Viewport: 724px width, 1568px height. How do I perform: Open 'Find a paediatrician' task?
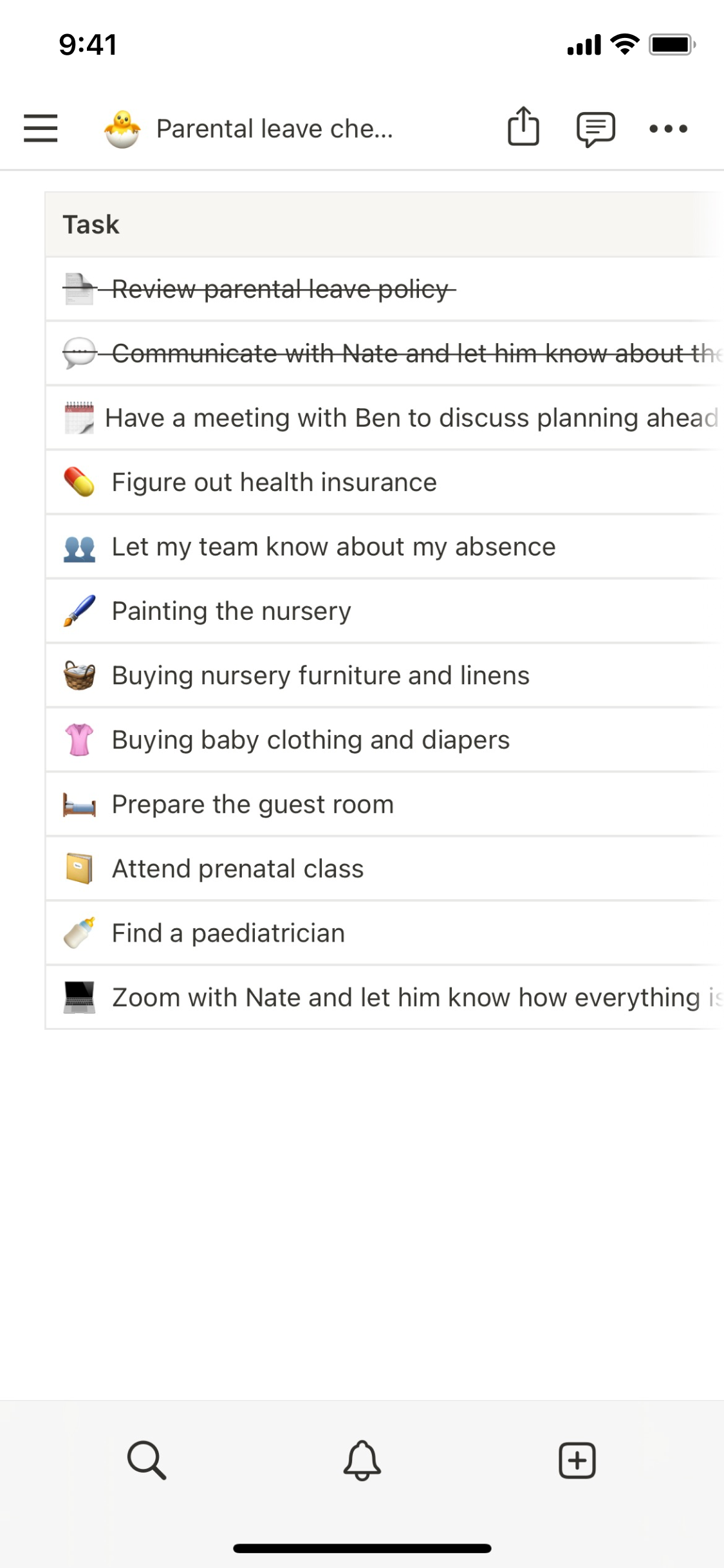tap(228, 933)
